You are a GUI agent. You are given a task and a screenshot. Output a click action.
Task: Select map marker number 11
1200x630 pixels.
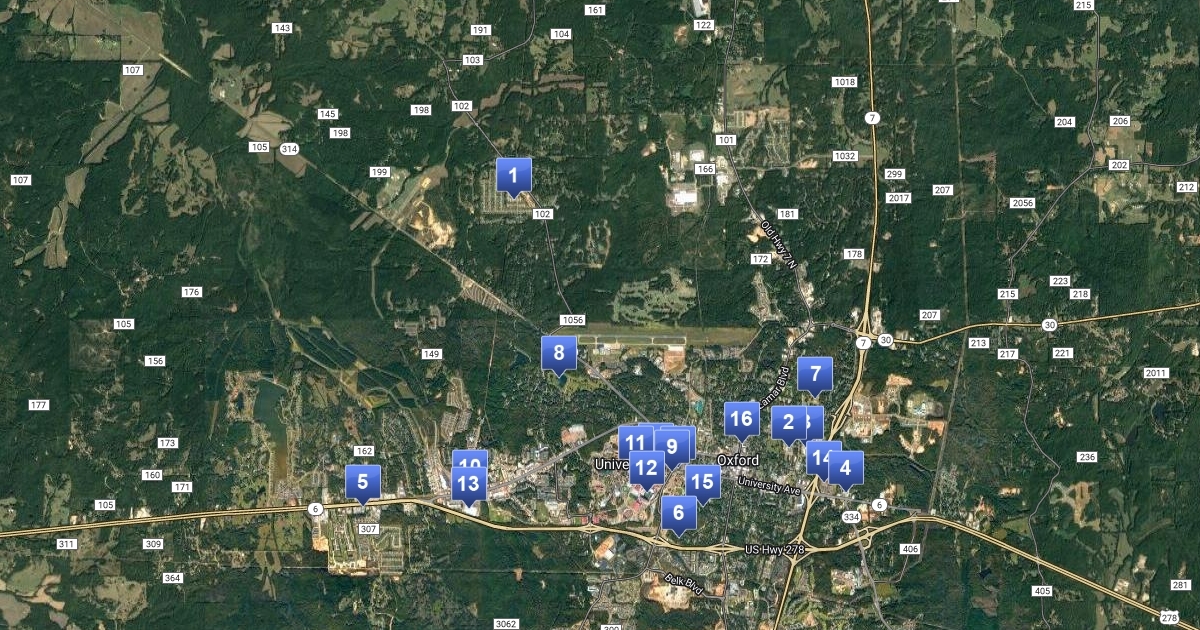coord(632,442)
